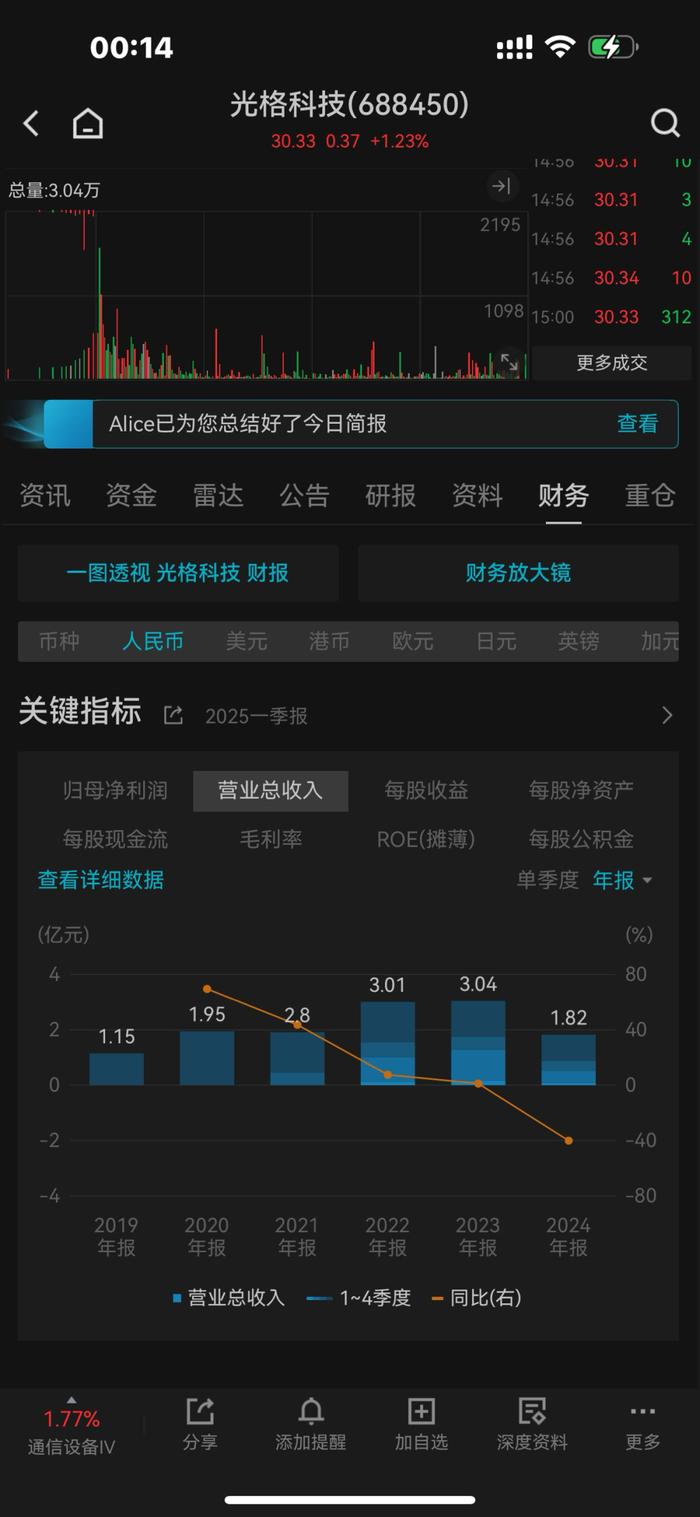
Task: Show 毛利率 indicator chart
Action: [x=270, y=839]
